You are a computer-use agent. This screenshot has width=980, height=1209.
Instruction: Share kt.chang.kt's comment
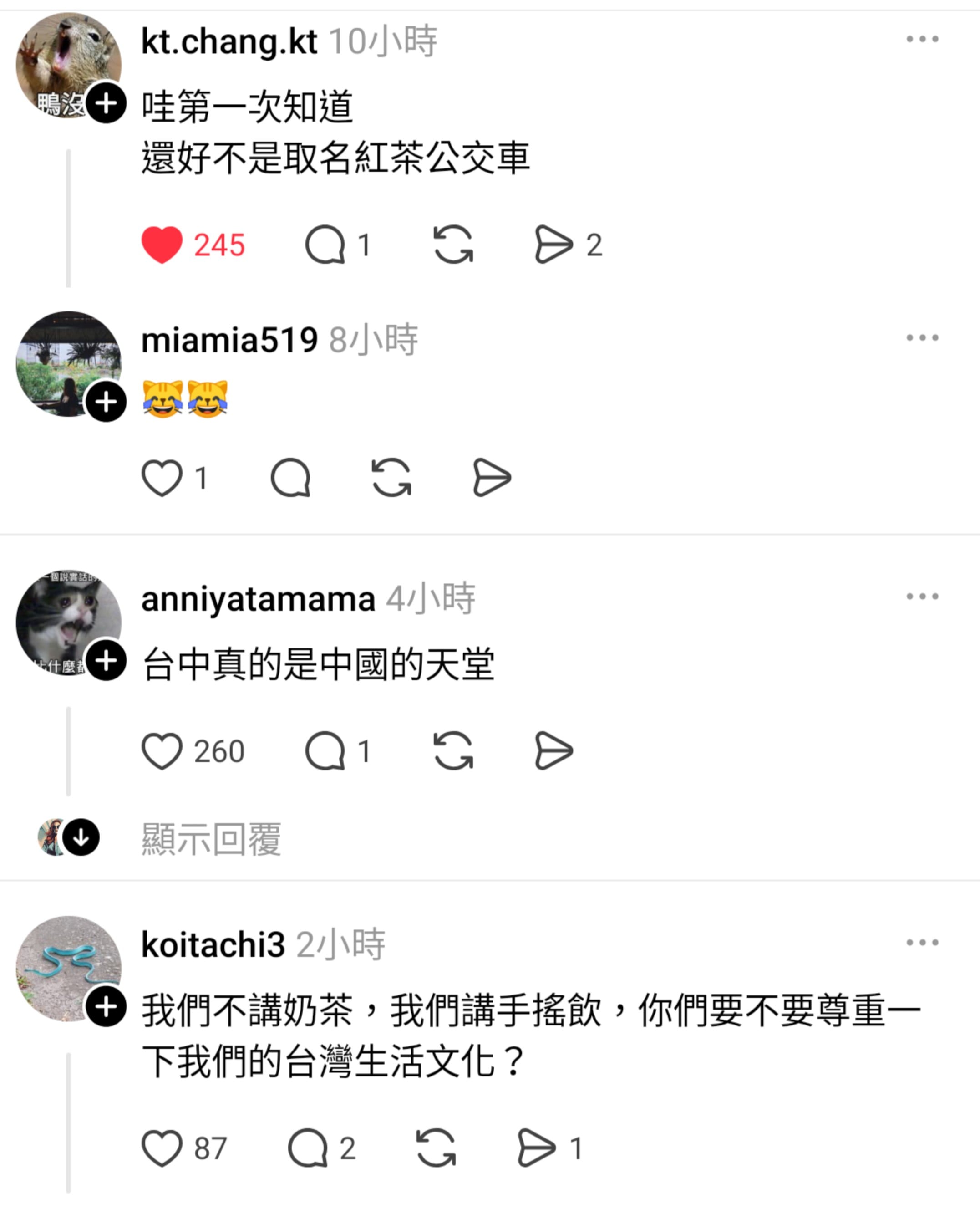[x=553, y=245]
